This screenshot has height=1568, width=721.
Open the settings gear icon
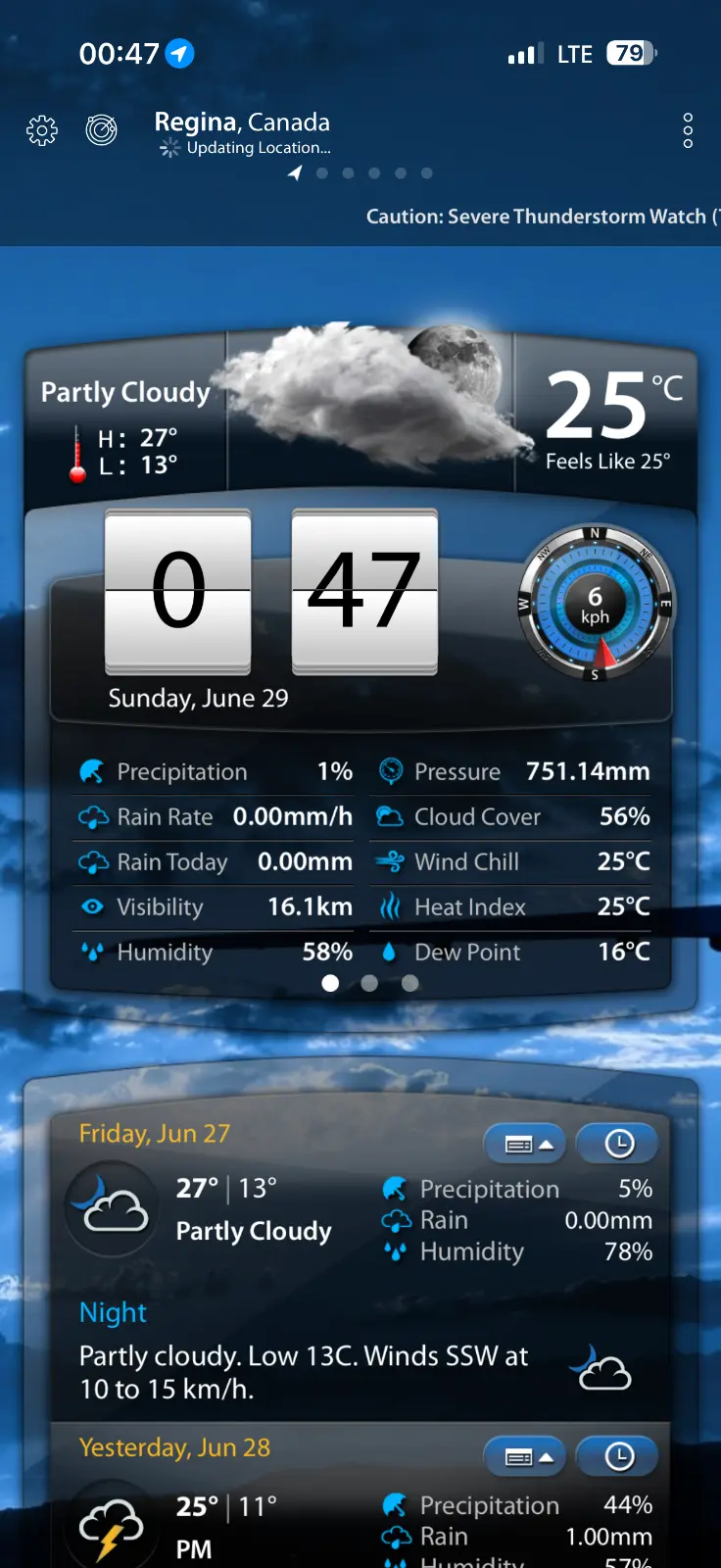(x=42, y=130)
